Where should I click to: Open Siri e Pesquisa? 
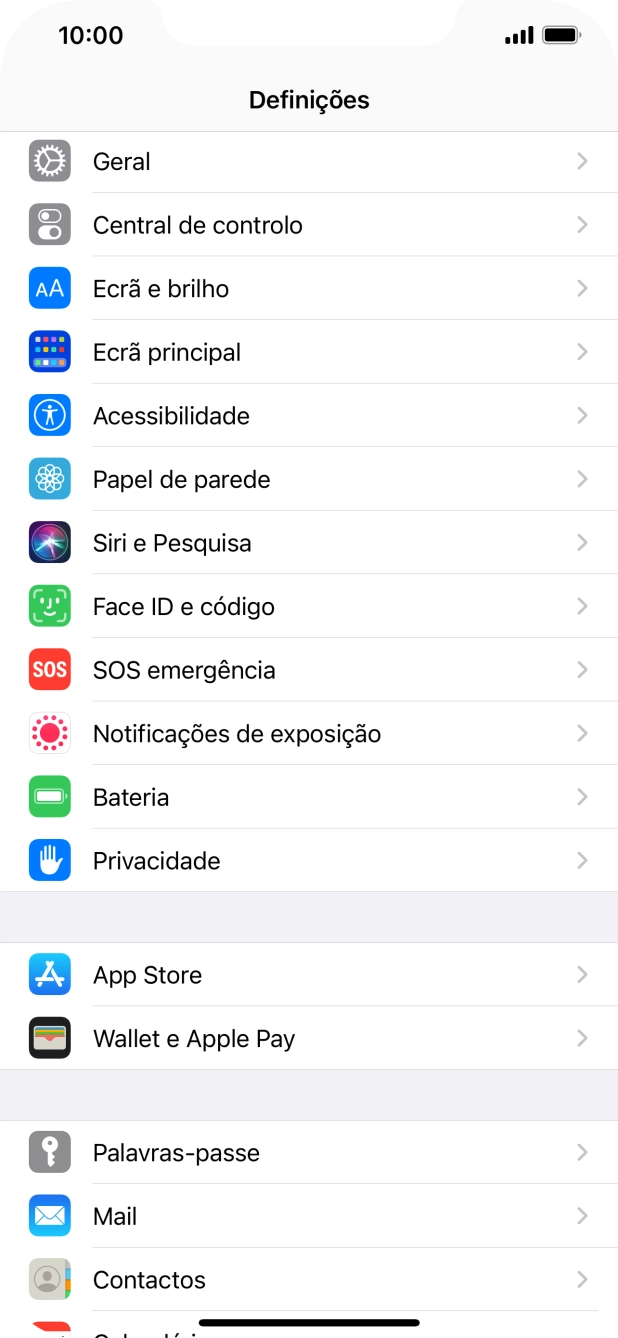click(309, 543)
